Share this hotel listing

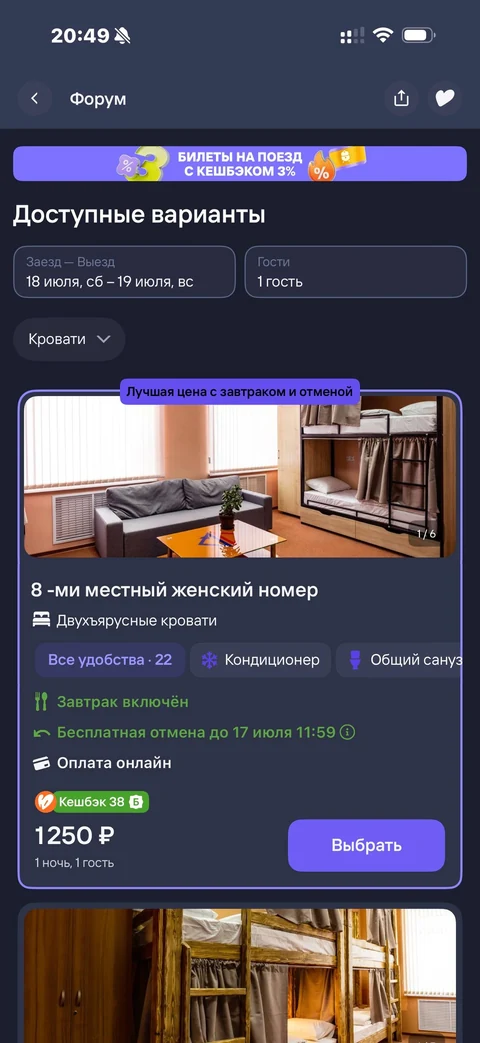[x=401, y=98]
